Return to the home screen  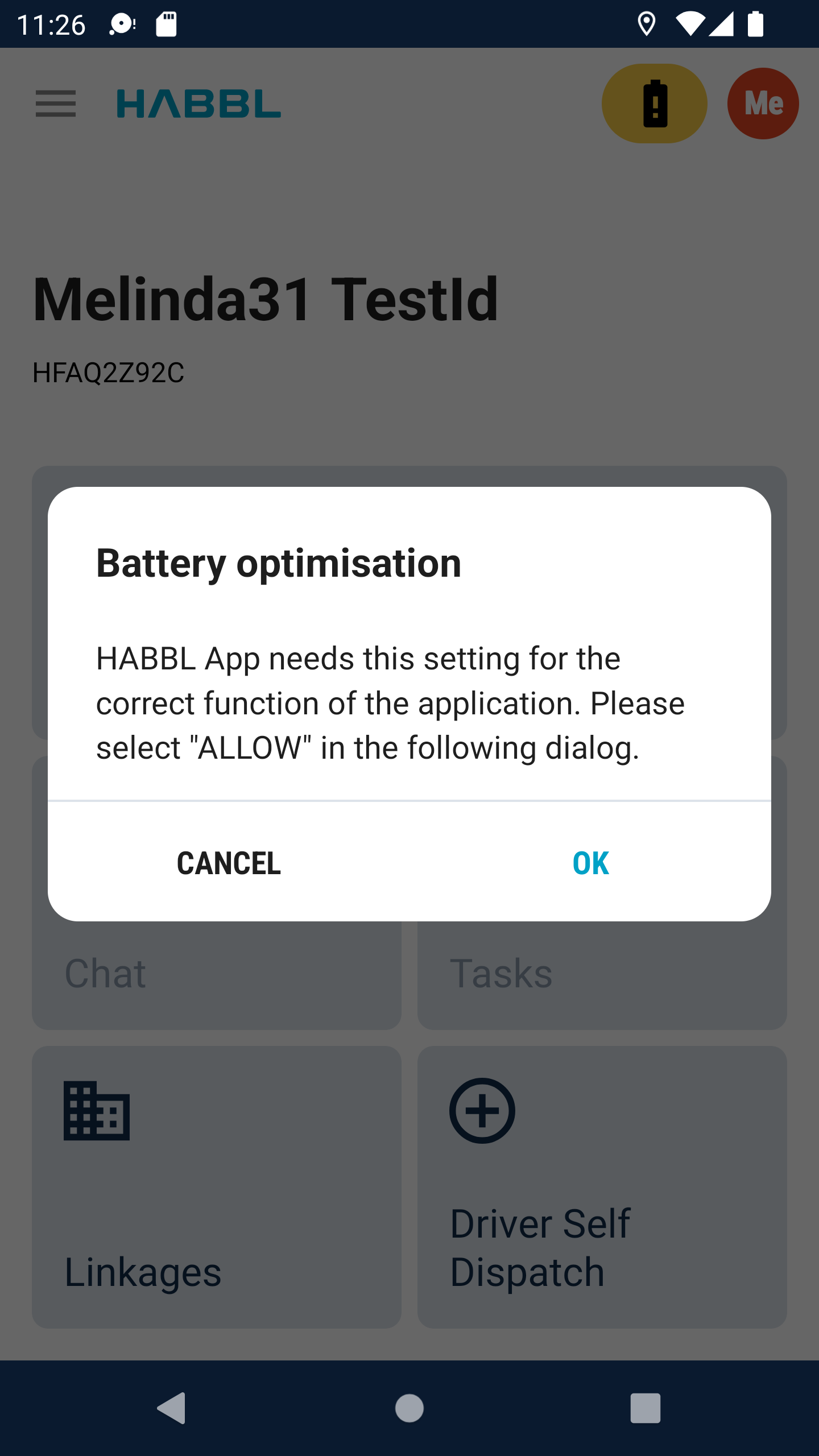point(409,1408)
